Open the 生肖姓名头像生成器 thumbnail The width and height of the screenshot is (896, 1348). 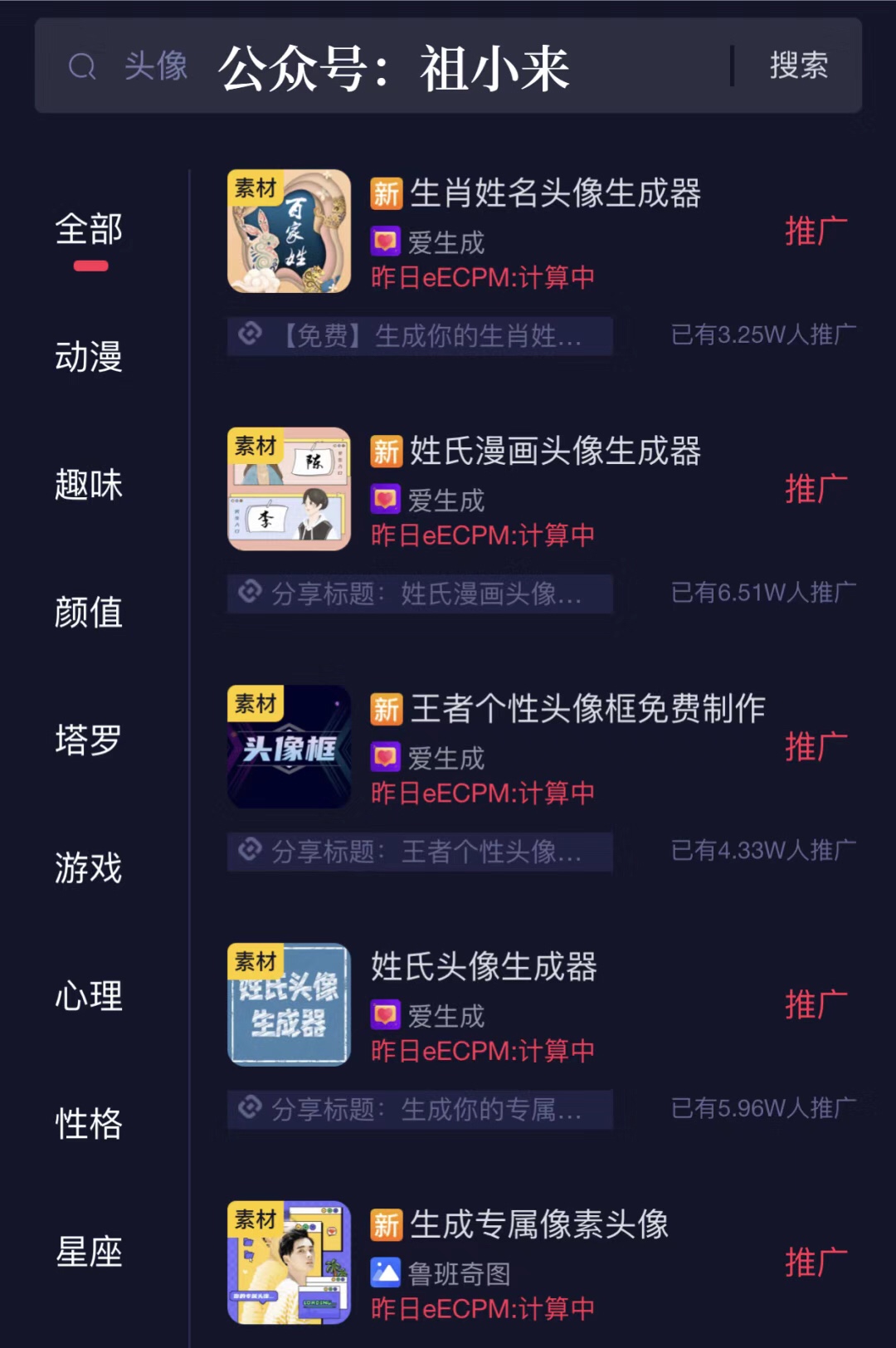(x=289, y=232)
